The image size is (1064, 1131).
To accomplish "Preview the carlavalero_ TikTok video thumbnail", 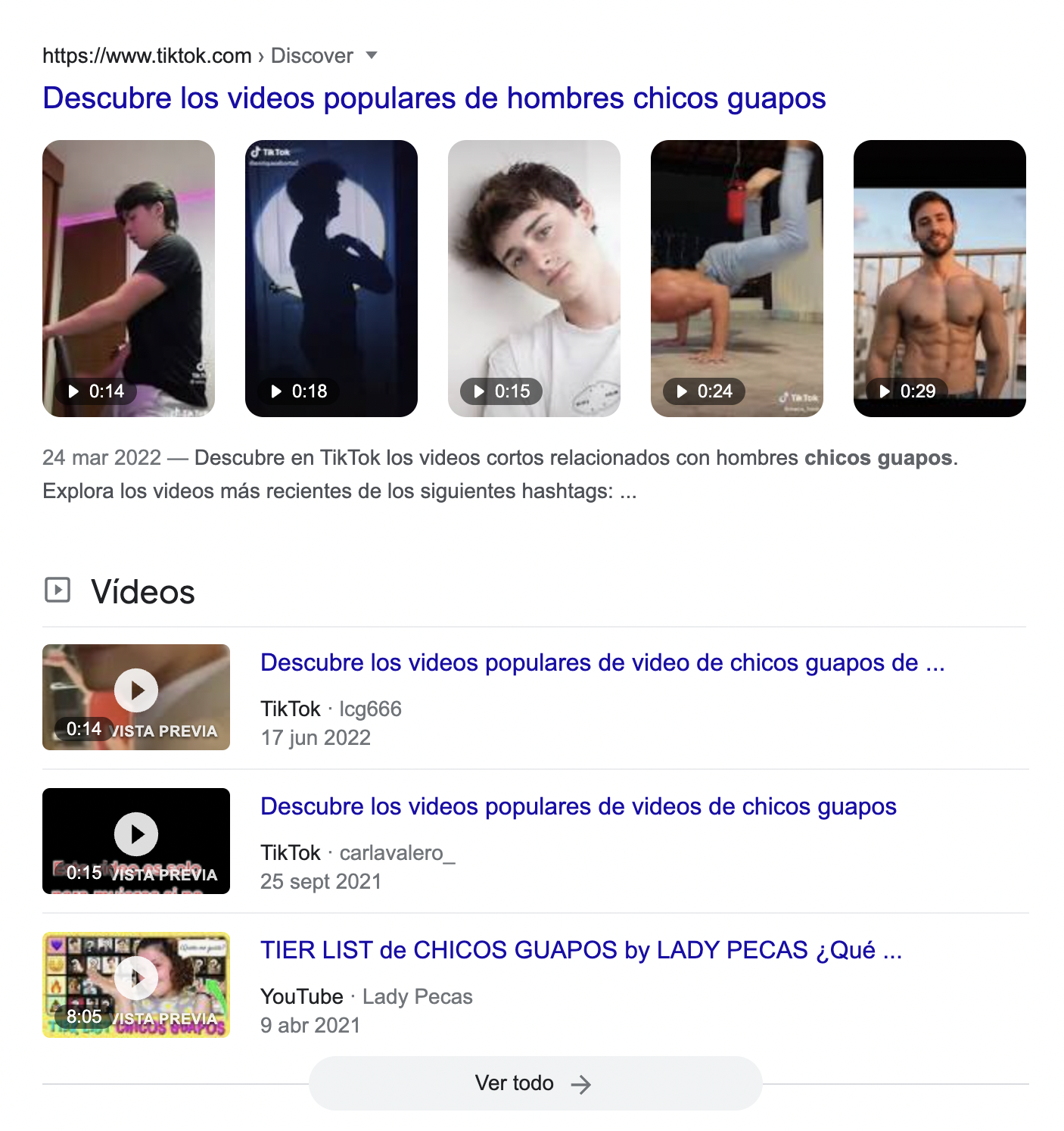I will [136, 840].
